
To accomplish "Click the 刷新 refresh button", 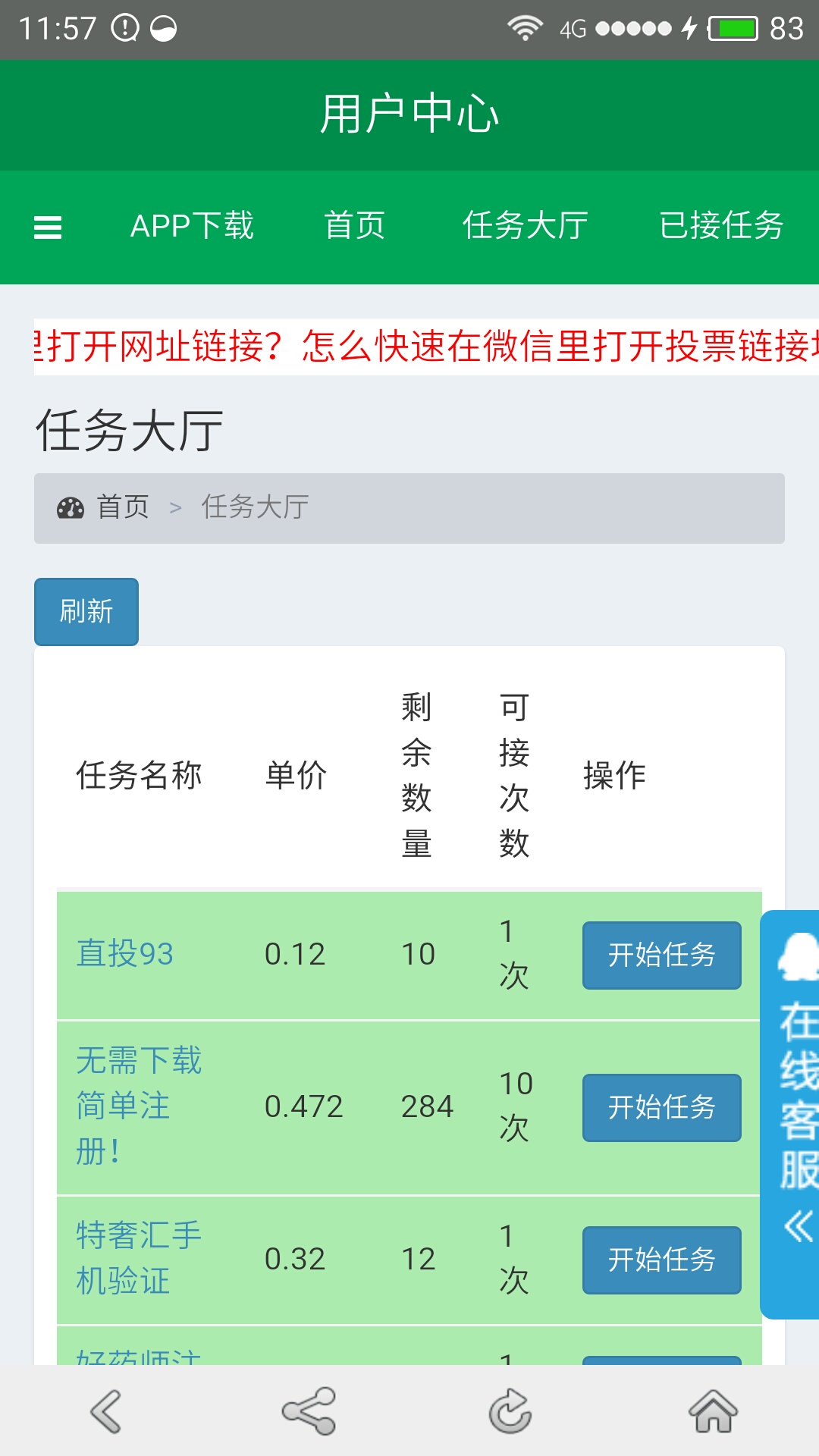I will click(x=86, y=610).
